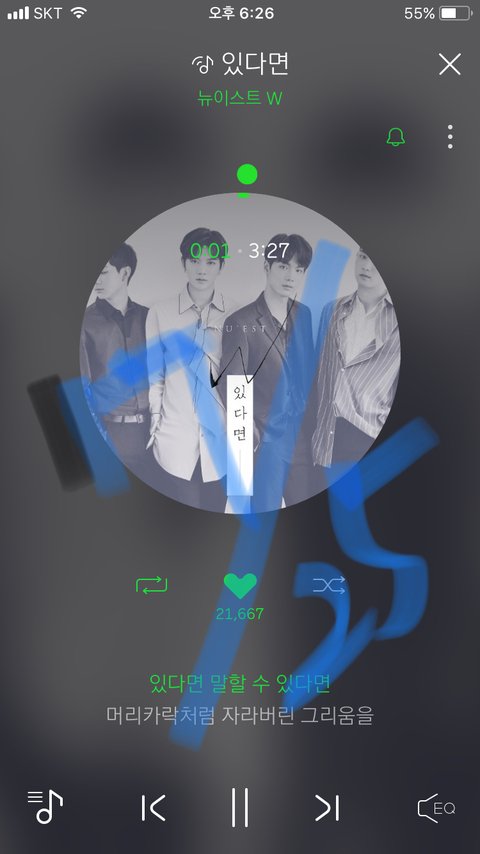The width and height of the screenshot is (480, 854).
Task: Unlike the song with the heart icon
Action: coord(240,585)
